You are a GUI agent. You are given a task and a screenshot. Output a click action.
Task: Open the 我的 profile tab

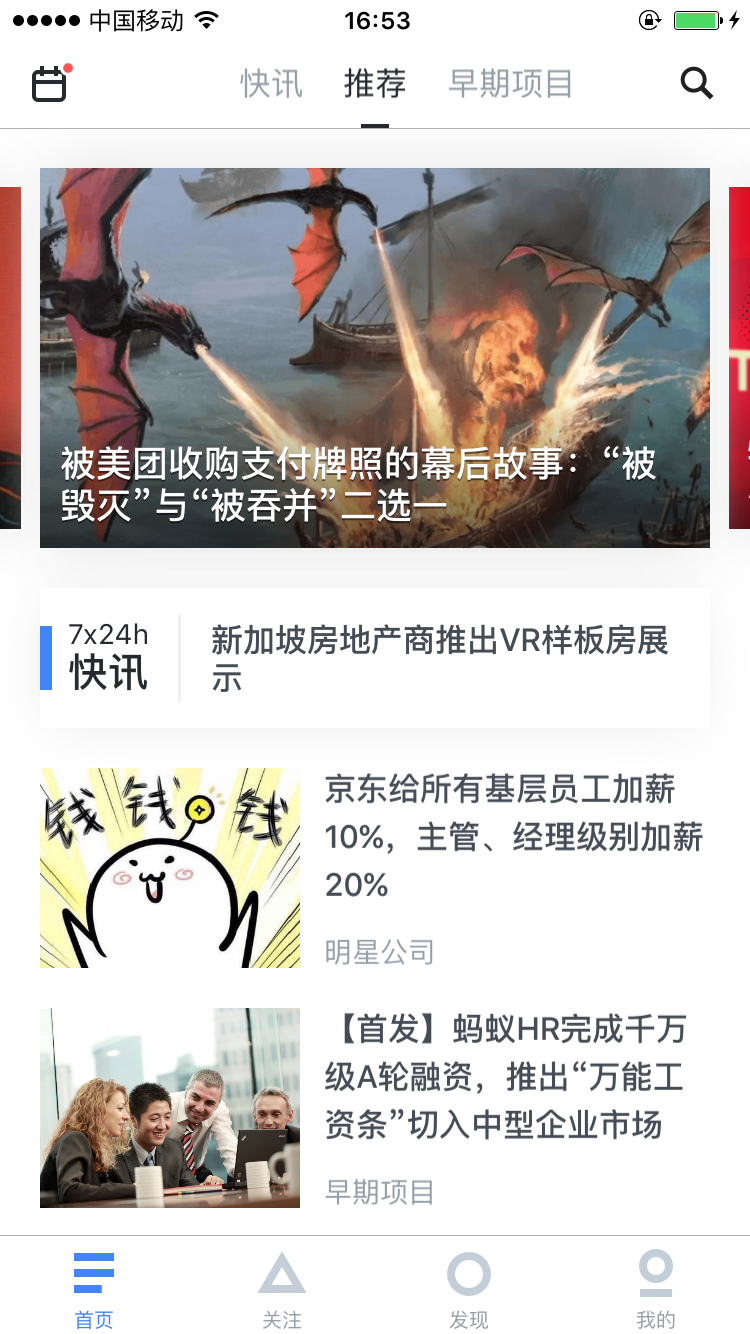(x=656, y=1290)
